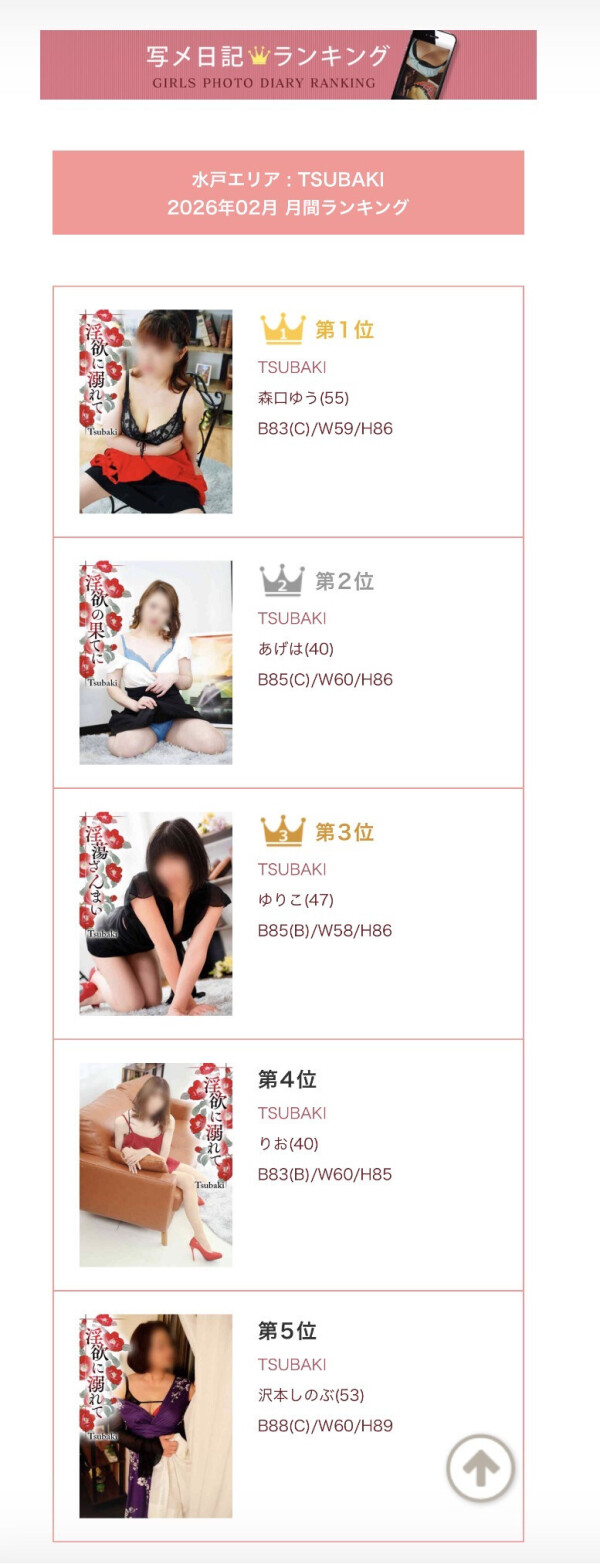600x1564 pixels.
Task: Open the Girls Photo Diary Ranking banner
Action: coord(288,65)
